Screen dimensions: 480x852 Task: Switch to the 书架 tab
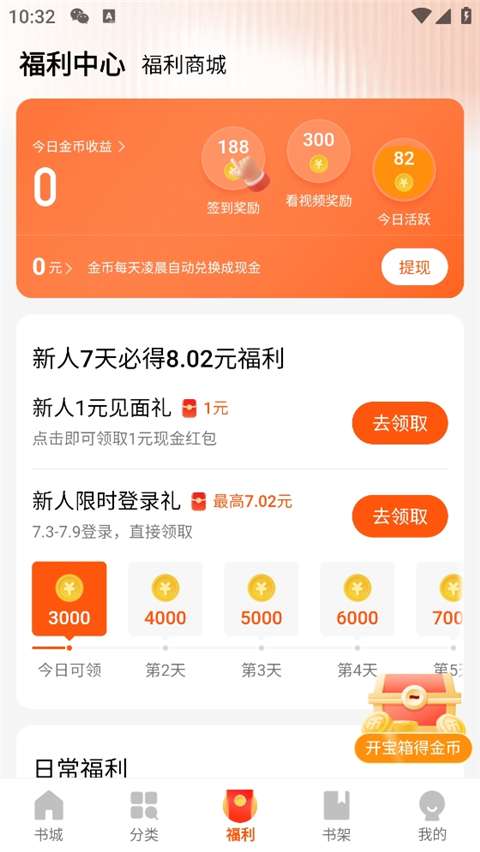(x=336, y=816)
